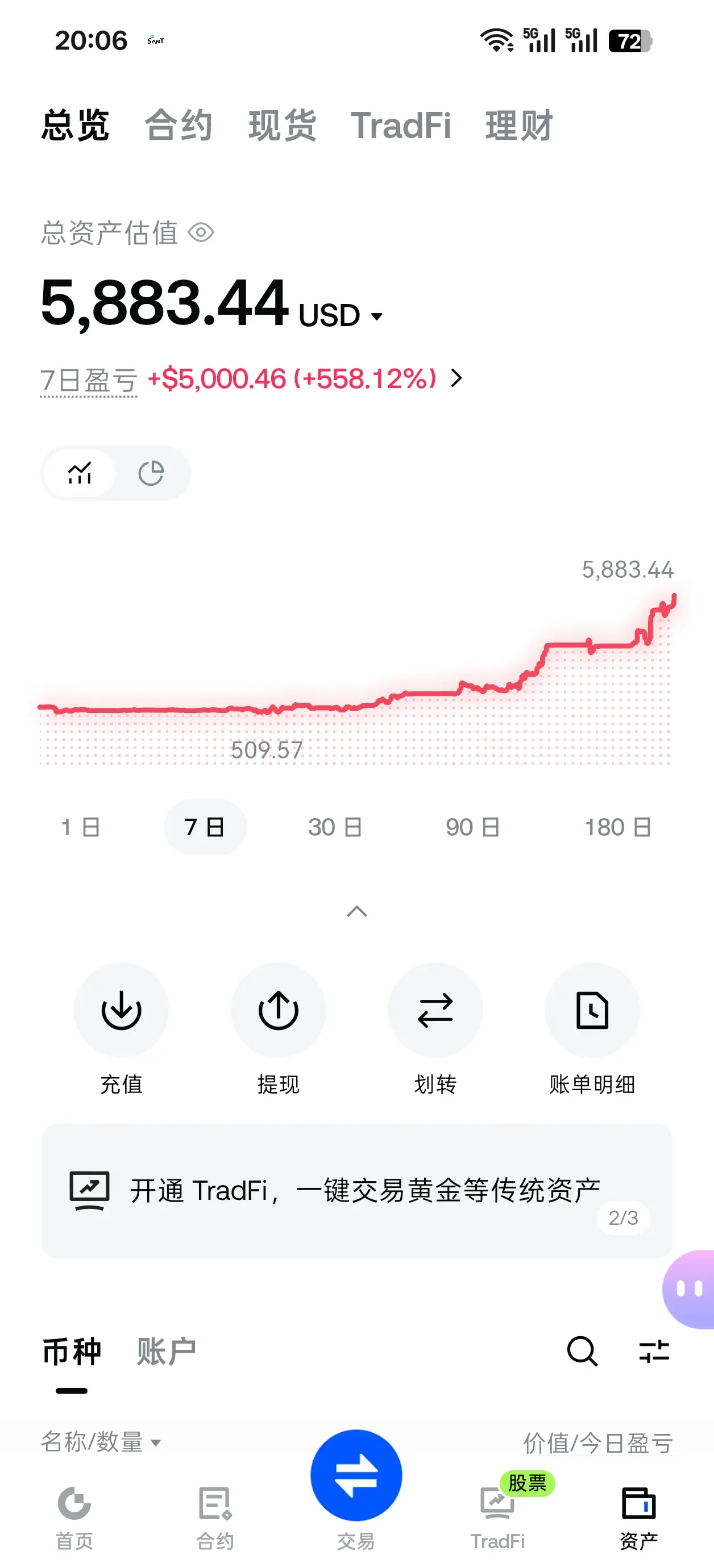This screenshot has width=714, height=1568.
Task: Switch to the 理财 top tab
Action: coord(519,126)
